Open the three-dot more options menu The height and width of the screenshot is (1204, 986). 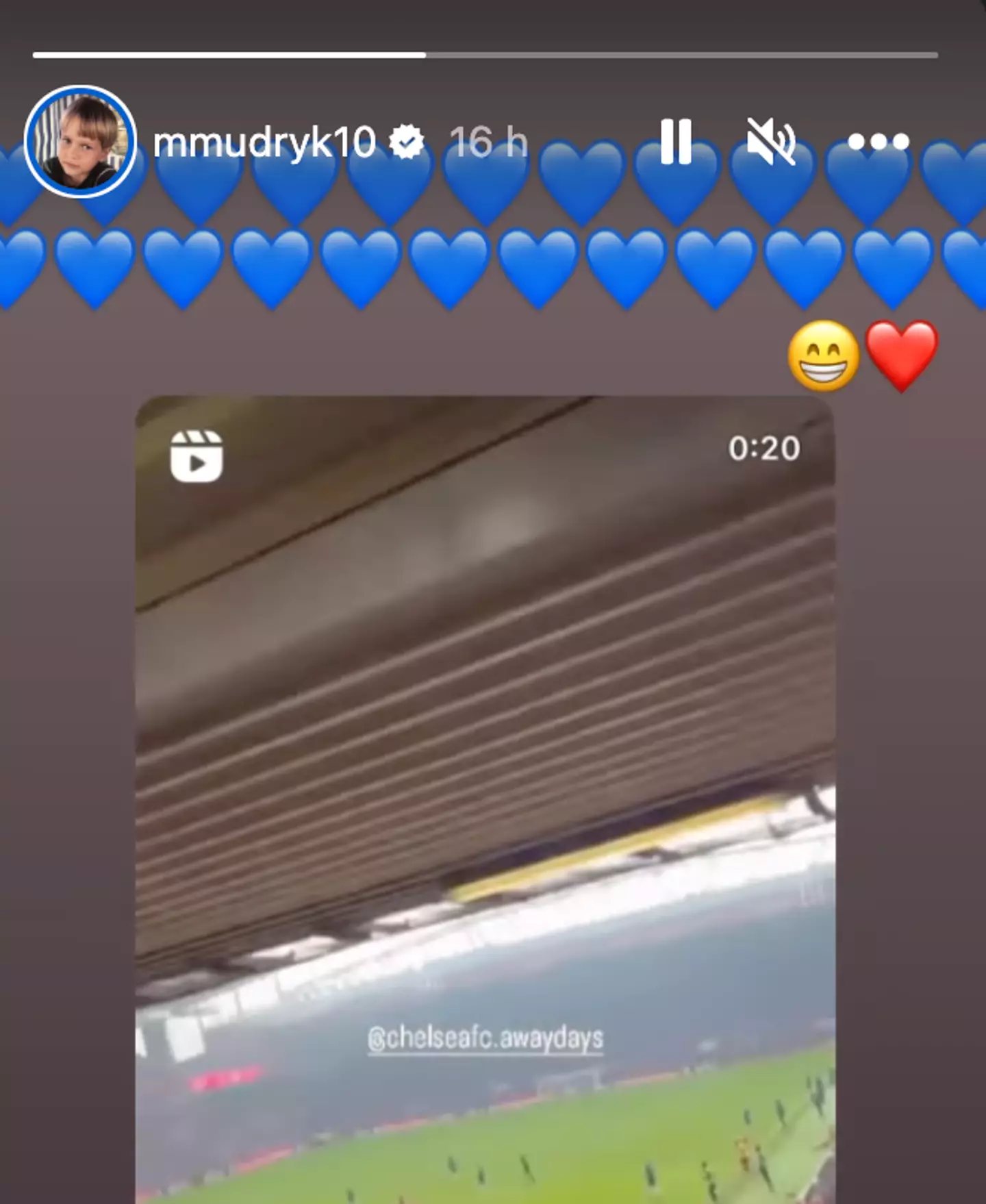click(878, 142)
